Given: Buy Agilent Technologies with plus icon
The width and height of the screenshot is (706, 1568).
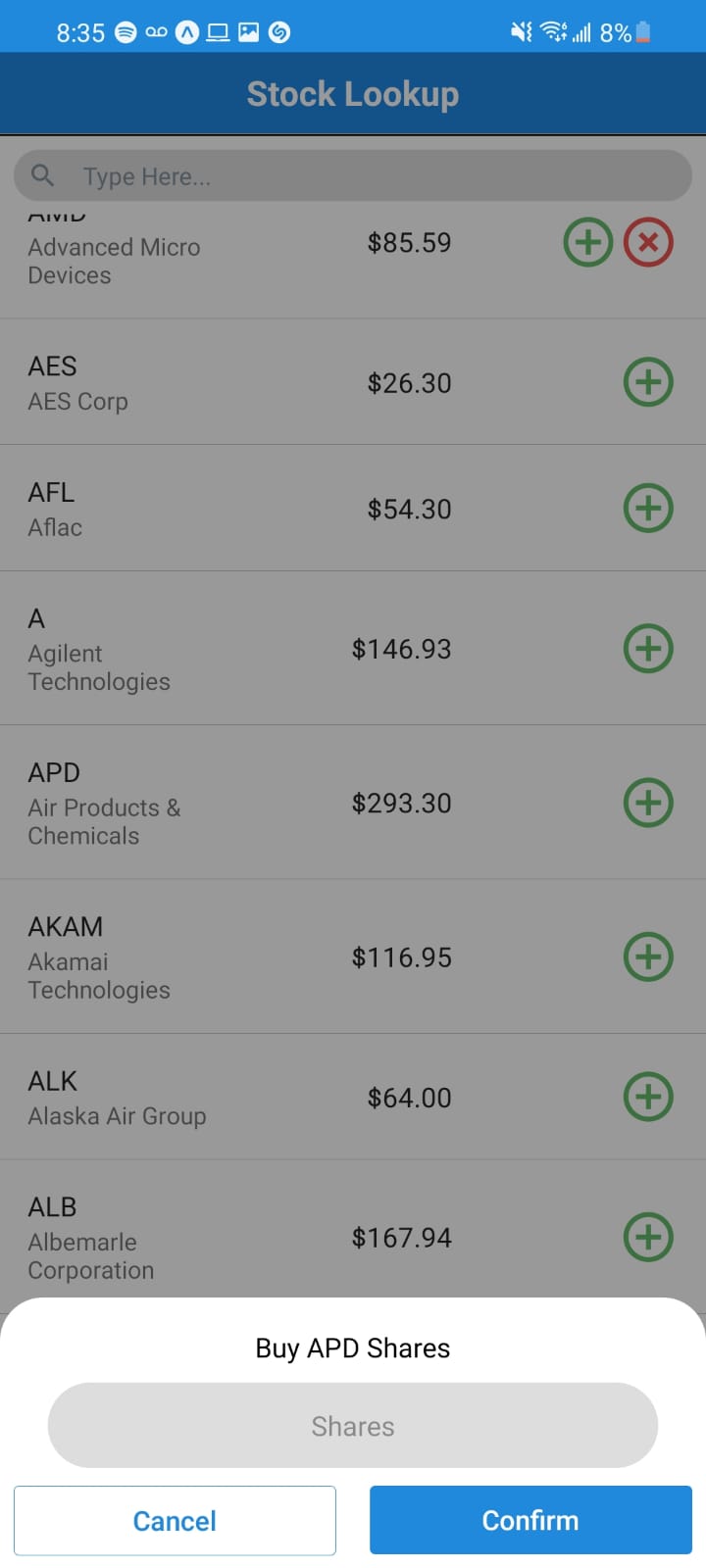Looking at the screenshot, I should tap(648, 648).
